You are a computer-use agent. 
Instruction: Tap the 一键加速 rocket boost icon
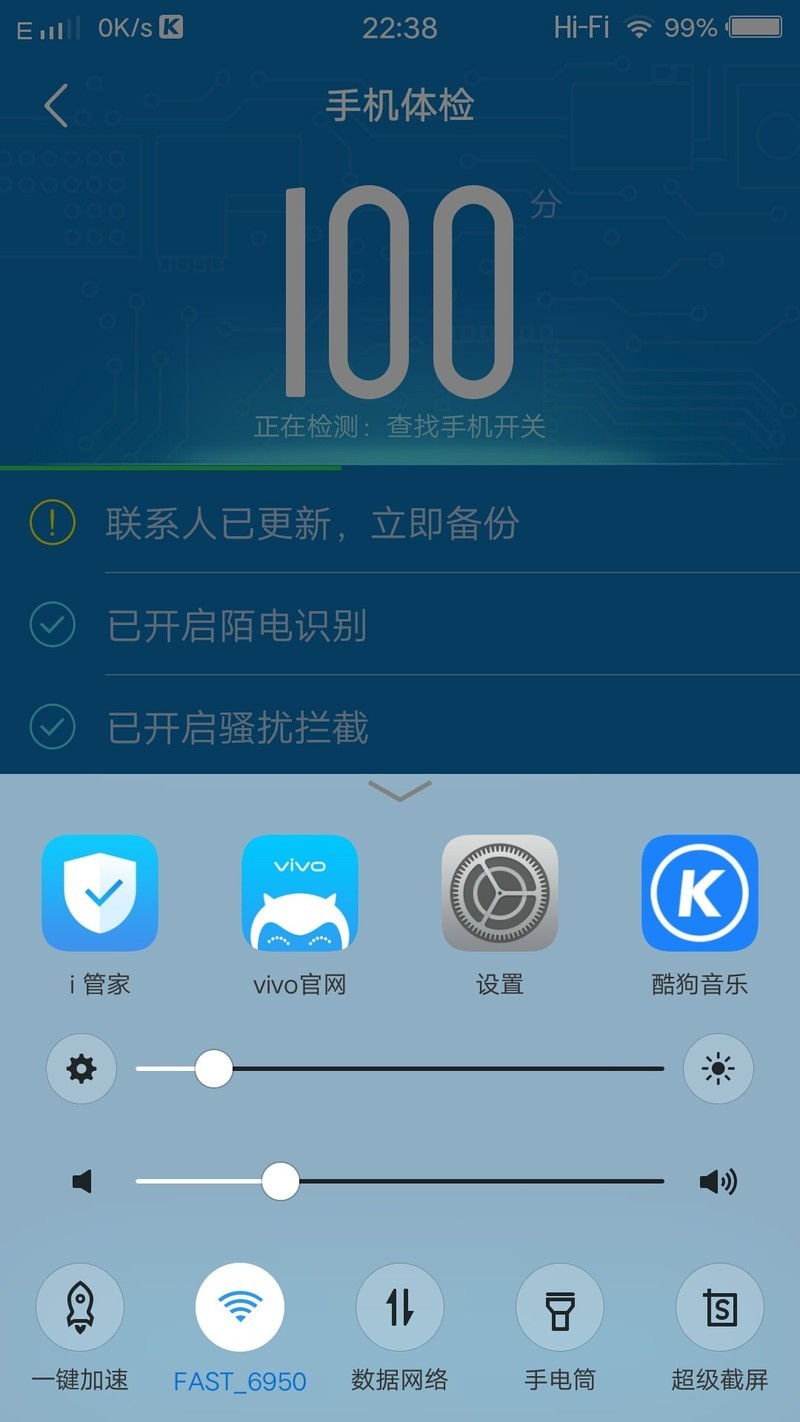[81, 1307]
